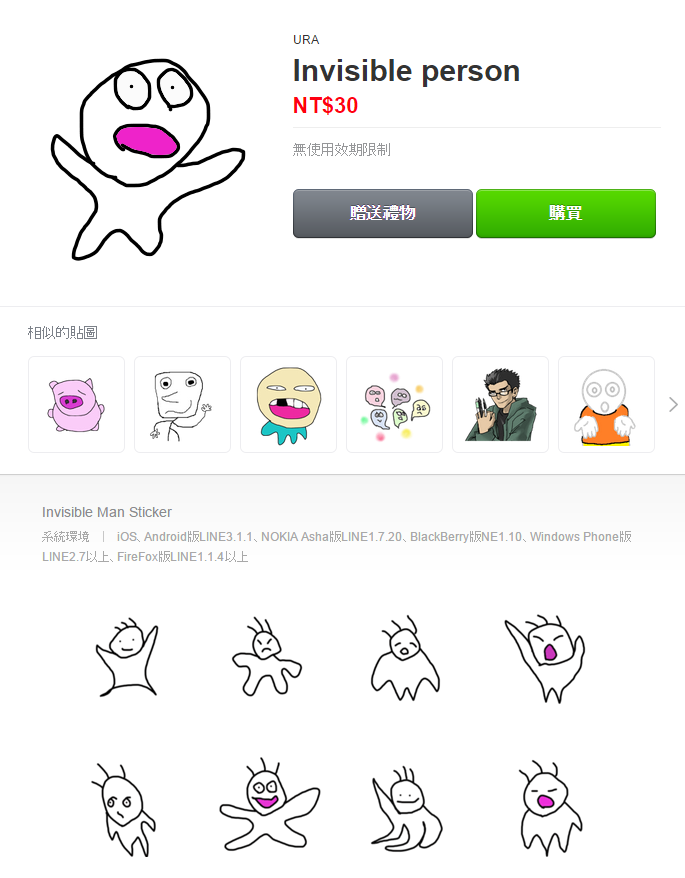The width and height of the screenshot is (685, 878).
Task: Open the pink pig similar sticker set
Action: coord(76,404)
